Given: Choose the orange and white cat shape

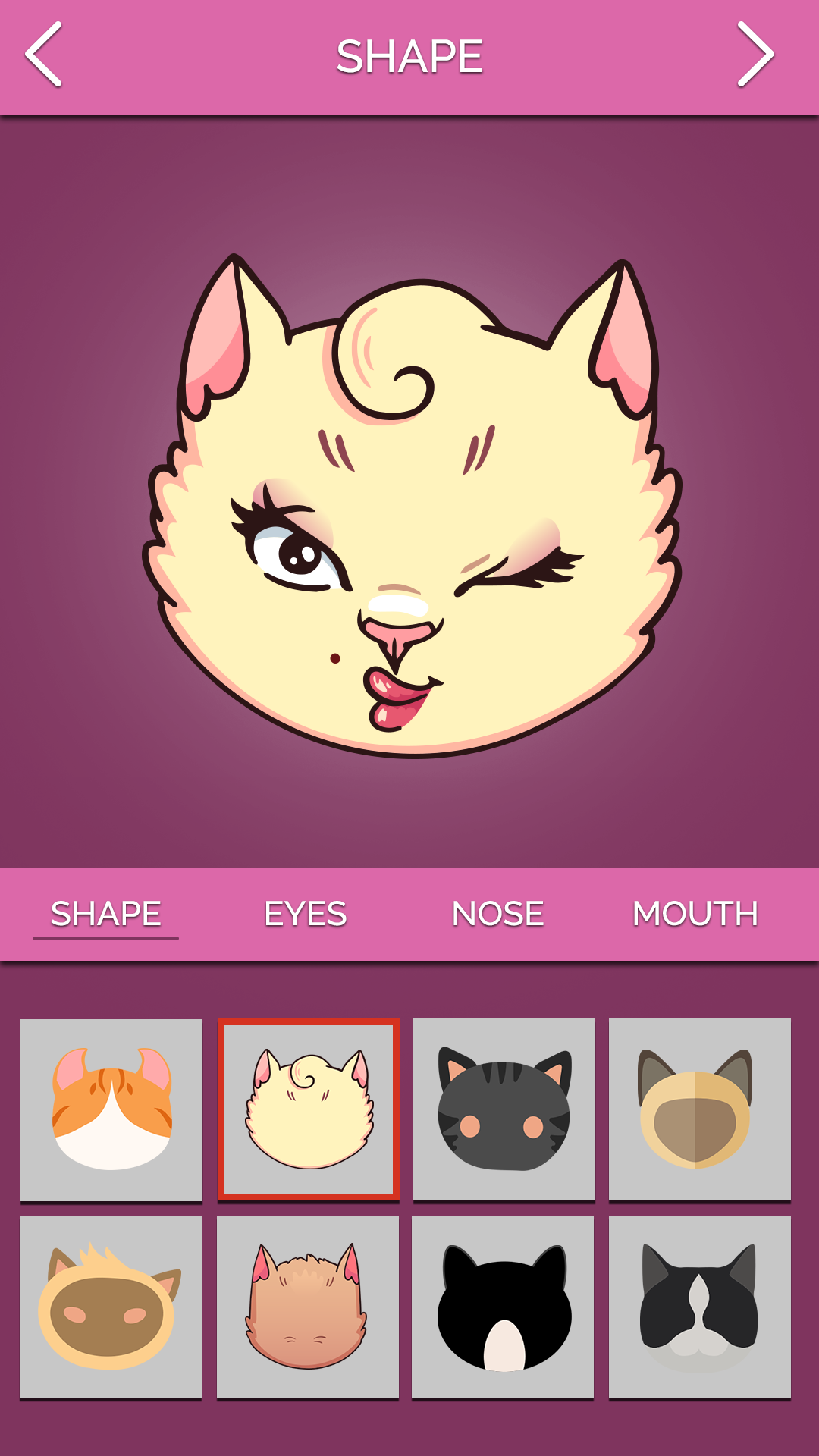Looking at the screenshot, I should (111, 1109).
